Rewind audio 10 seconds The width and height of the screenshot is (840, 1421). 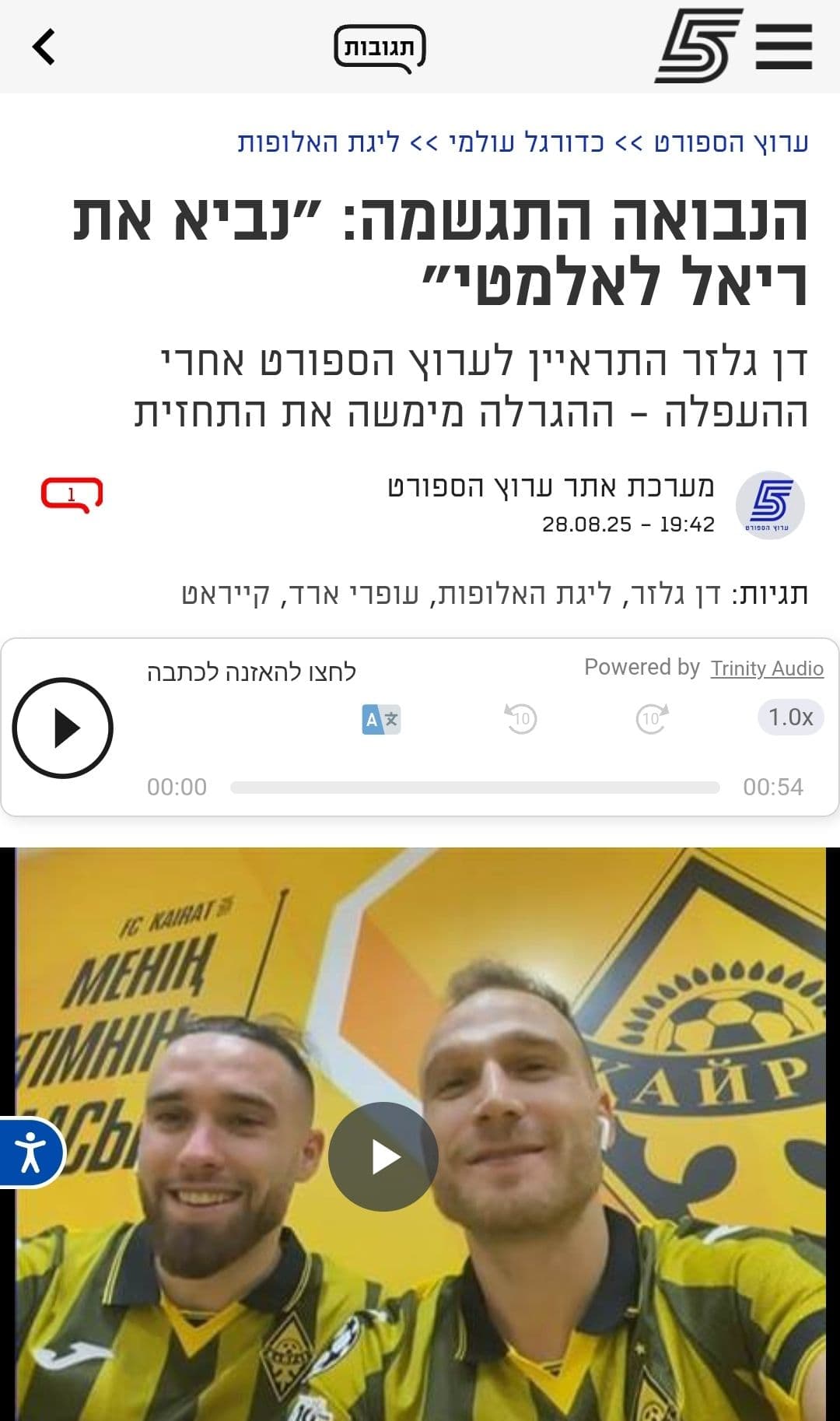520,718
